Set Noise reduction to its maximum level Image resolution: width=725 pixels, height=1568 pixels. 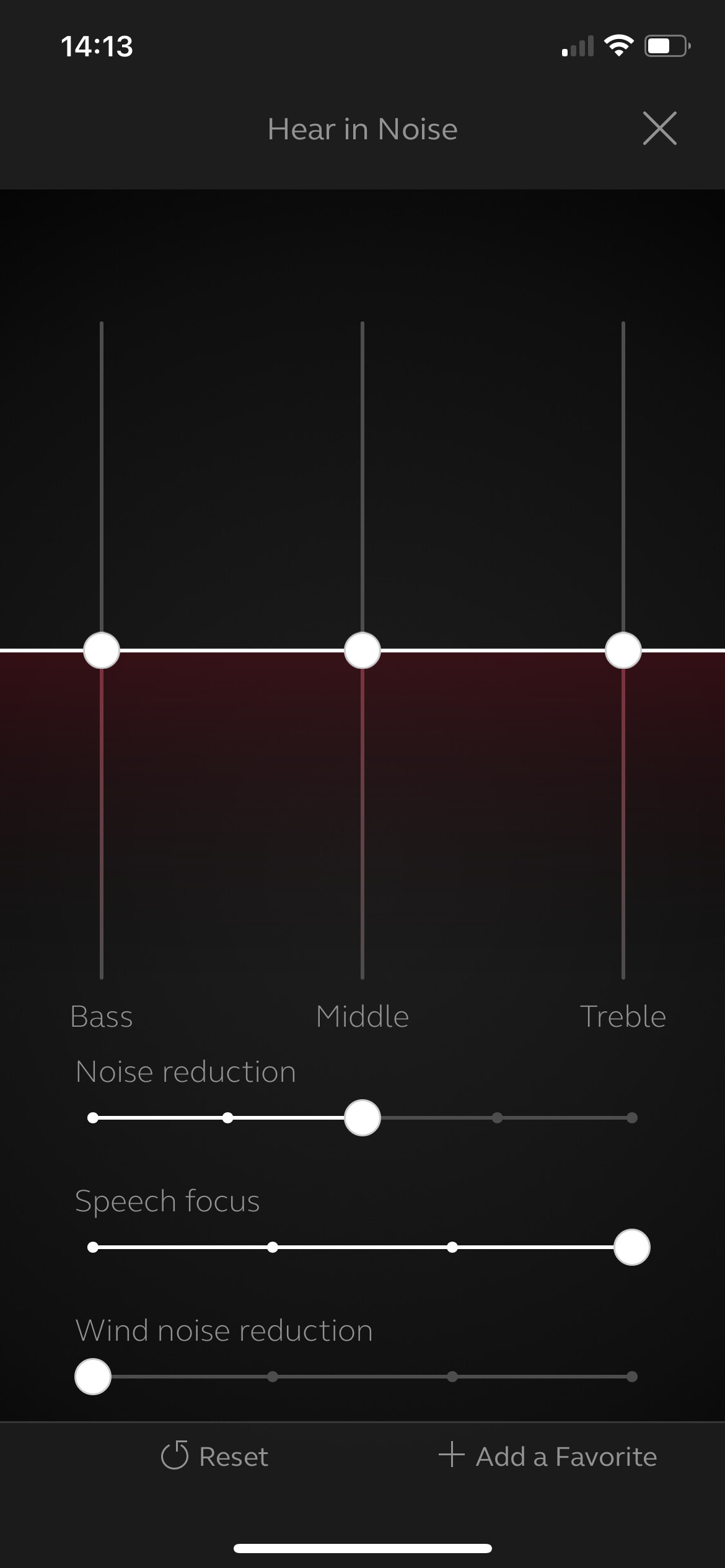click(x=631, y=1118)
